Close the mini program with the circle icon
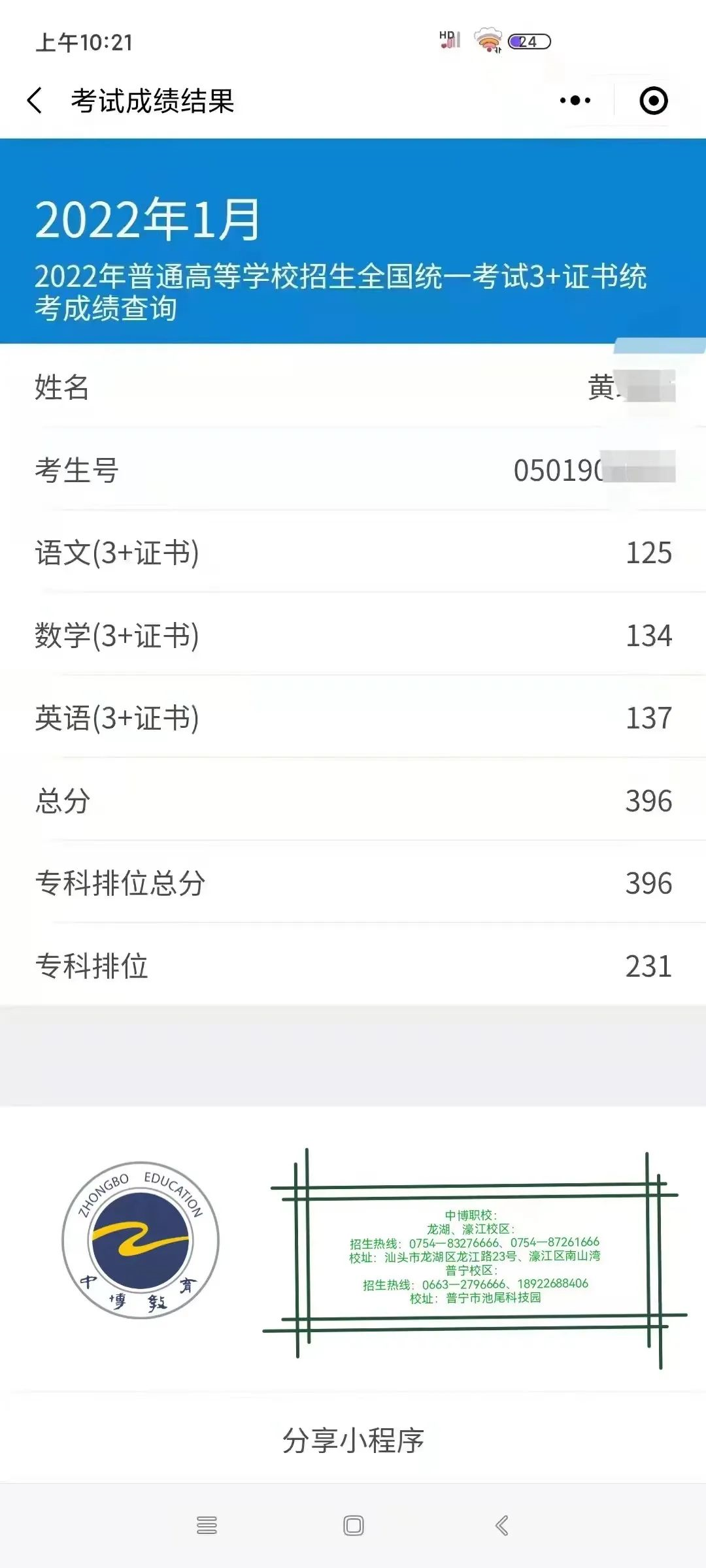Viewport: 706px width, 1568px height. (x=654, y=101)
